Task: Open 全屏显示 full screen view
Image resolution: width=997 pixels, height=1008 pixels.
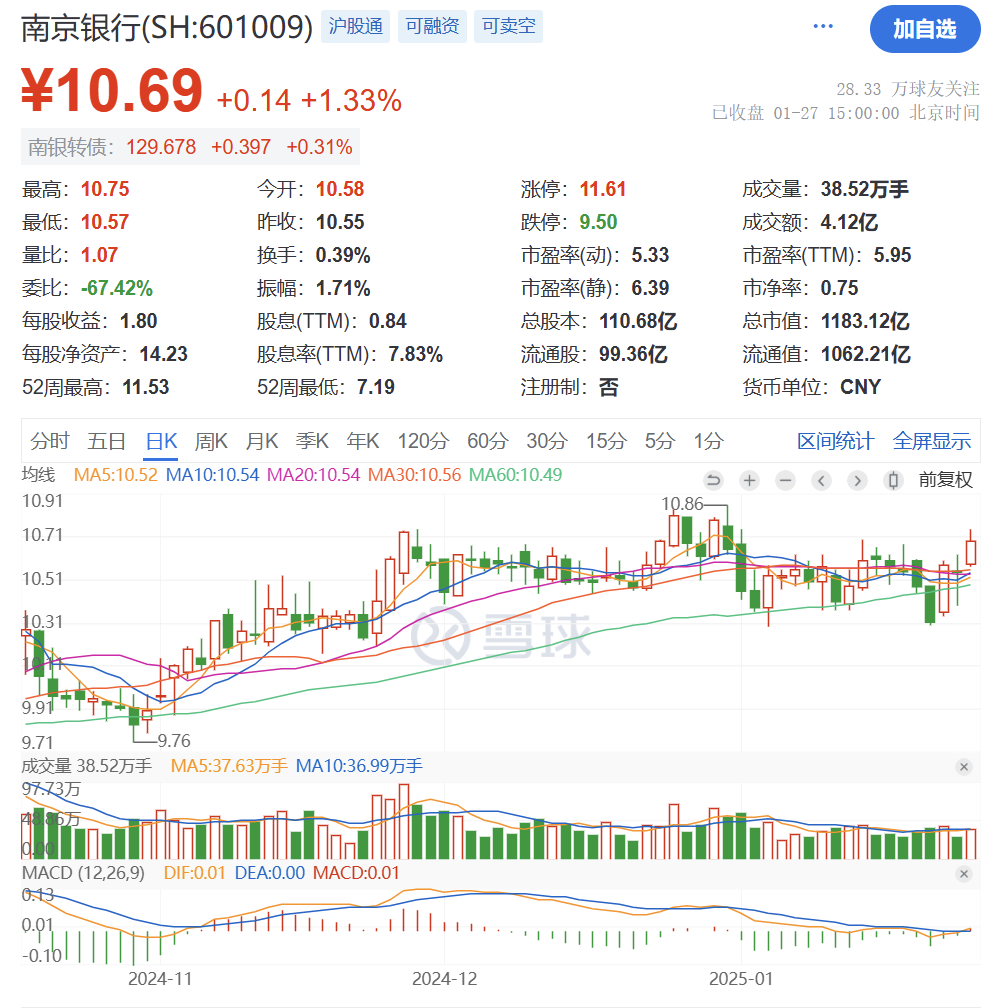Action: 931,440
